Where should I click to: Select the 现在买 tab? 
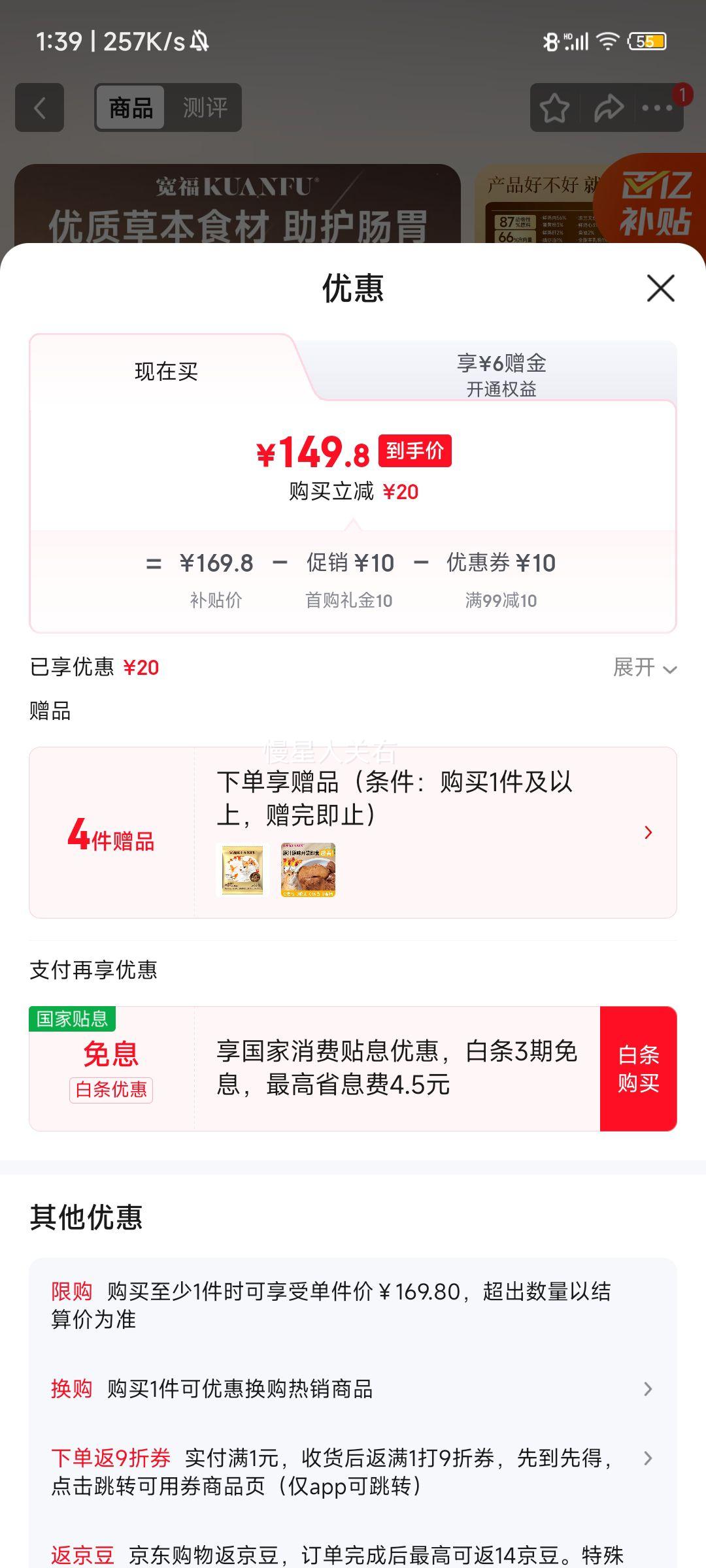coord(165,372)
